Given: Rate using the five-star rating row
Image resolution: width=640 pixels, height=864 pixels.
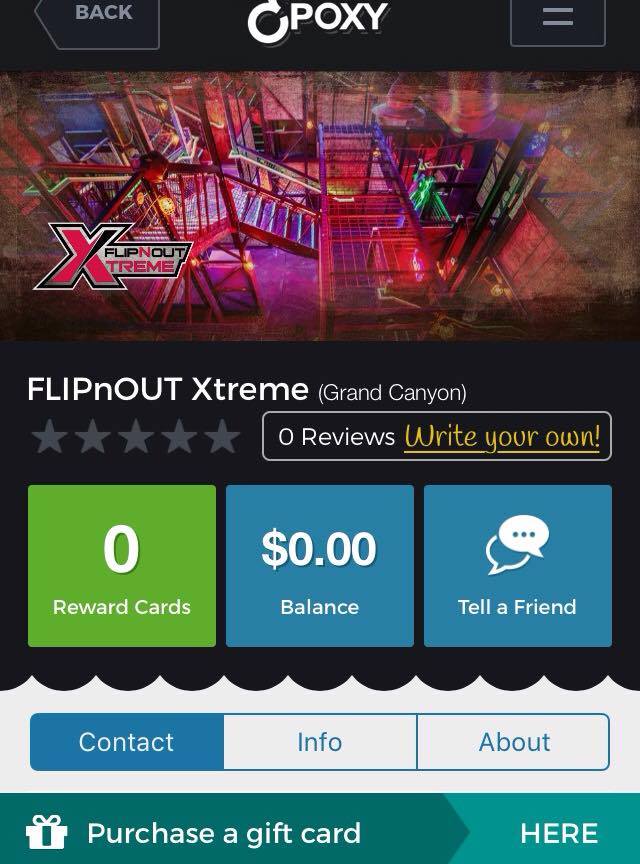Looking at the screenshot, I should [135, 437].
